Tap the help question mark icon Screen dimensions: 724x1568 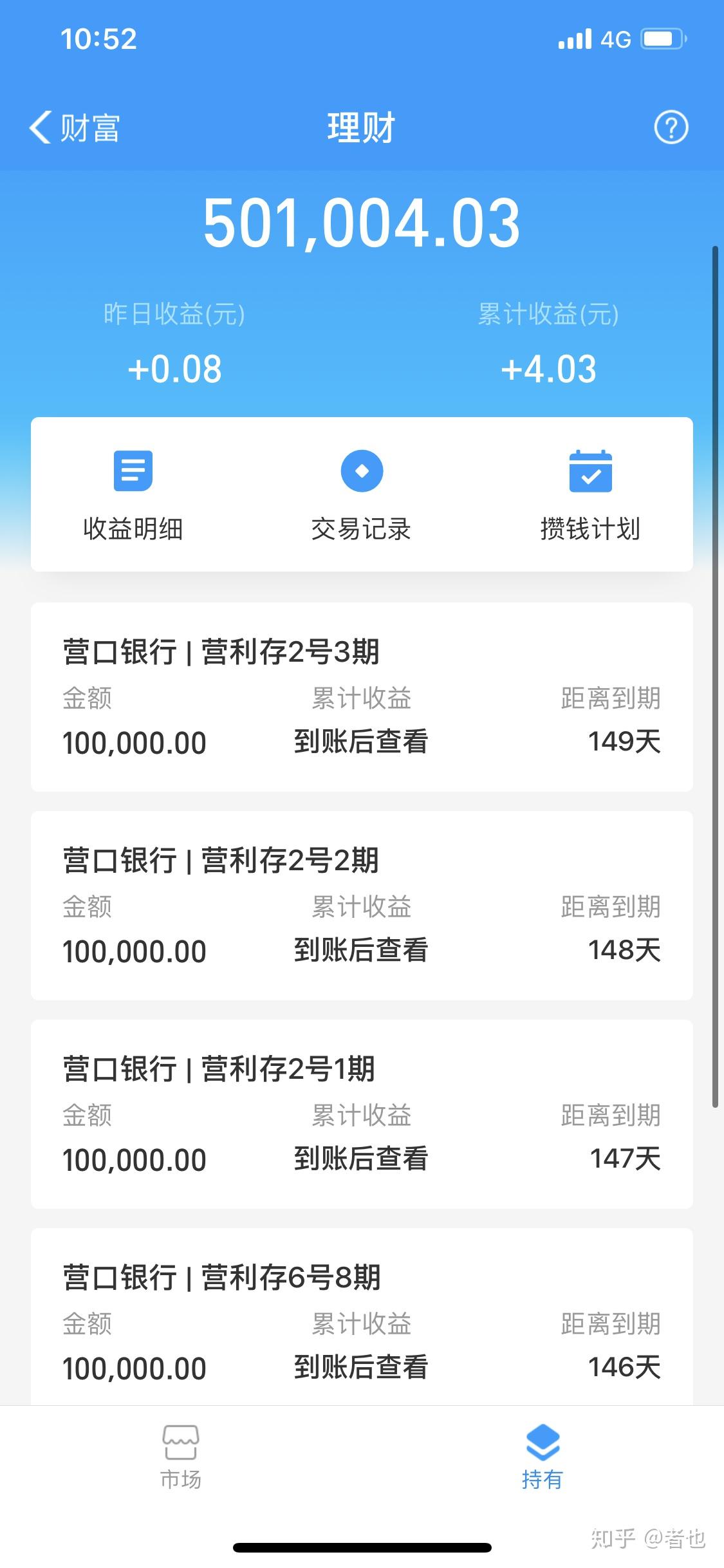671,127
